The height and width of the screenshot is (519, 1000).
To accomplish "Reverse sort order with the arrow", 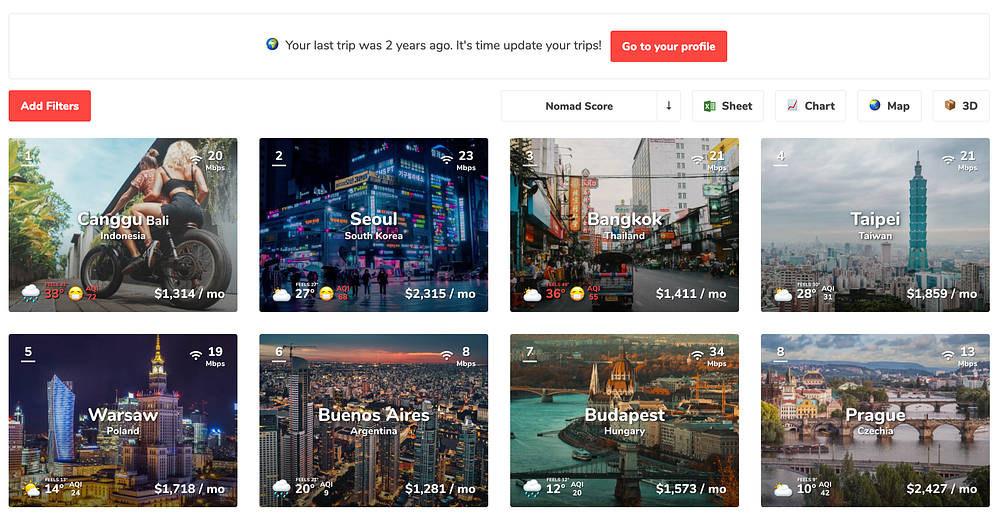I will [668, 106].
